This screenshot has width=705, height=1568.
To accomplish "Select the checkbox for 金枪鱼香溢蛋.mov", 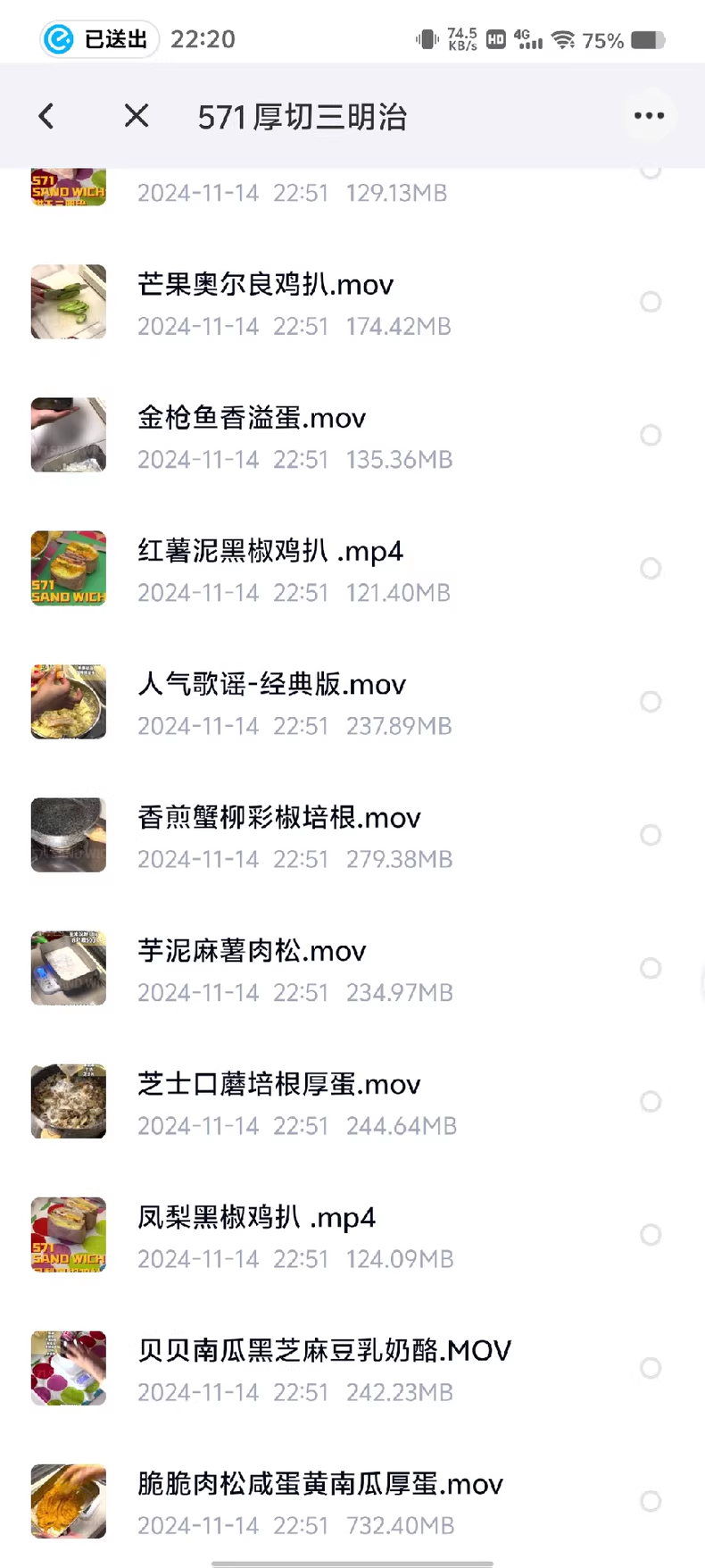I will tap(651, 435).
